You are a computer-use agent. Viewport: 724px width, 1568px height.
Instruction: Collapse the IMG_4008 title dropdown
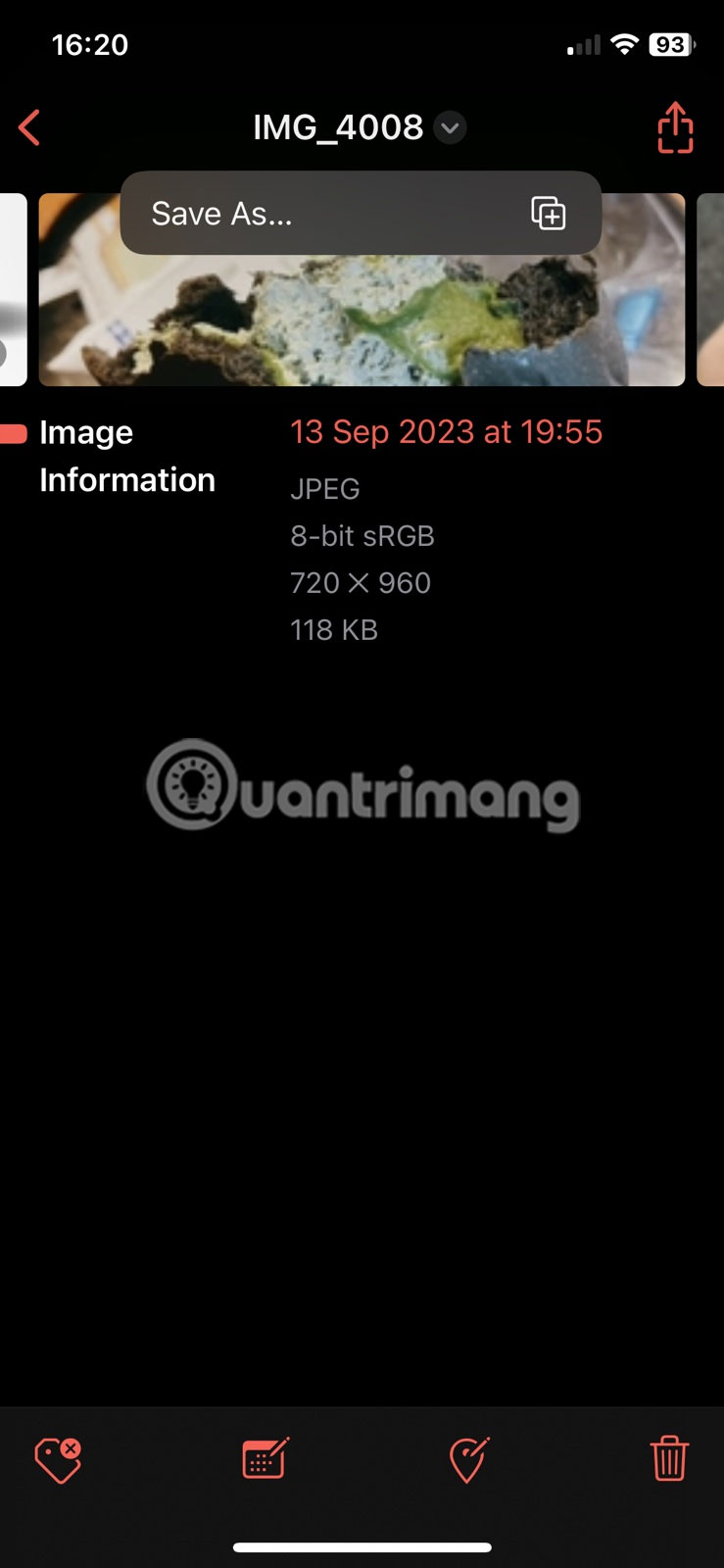tap(450, 127)
